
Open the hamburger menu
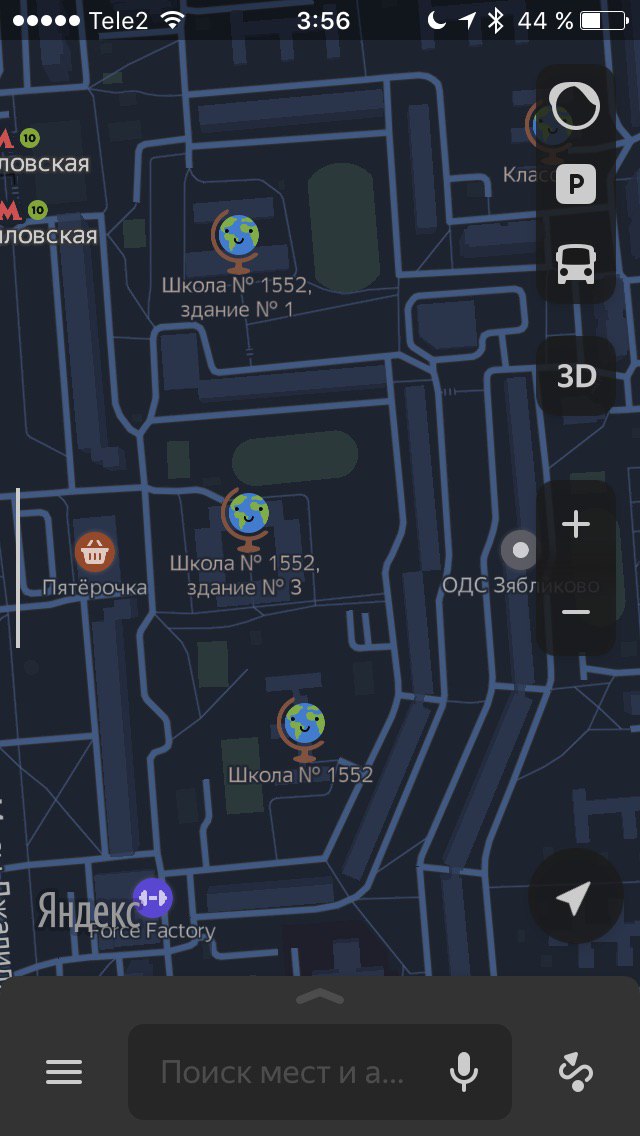point(65,1072)
